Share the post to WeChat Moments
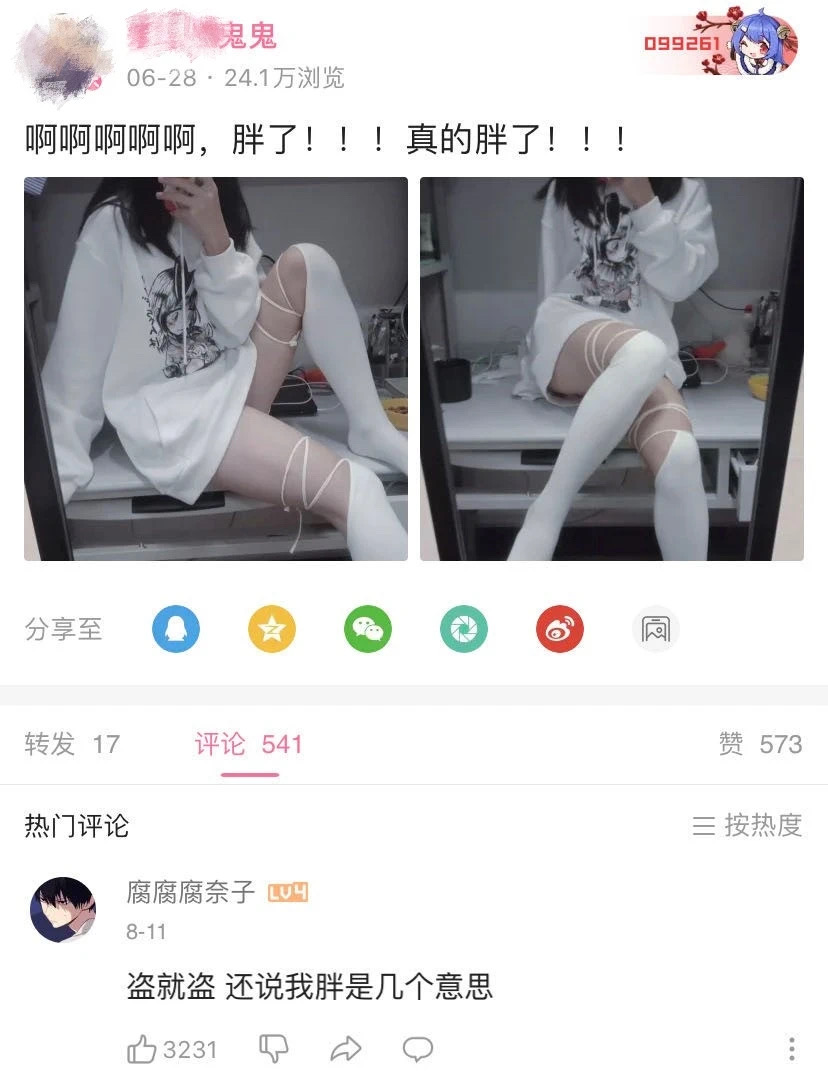The width and height of the screenshot is (828, 1071). [464, 630]
